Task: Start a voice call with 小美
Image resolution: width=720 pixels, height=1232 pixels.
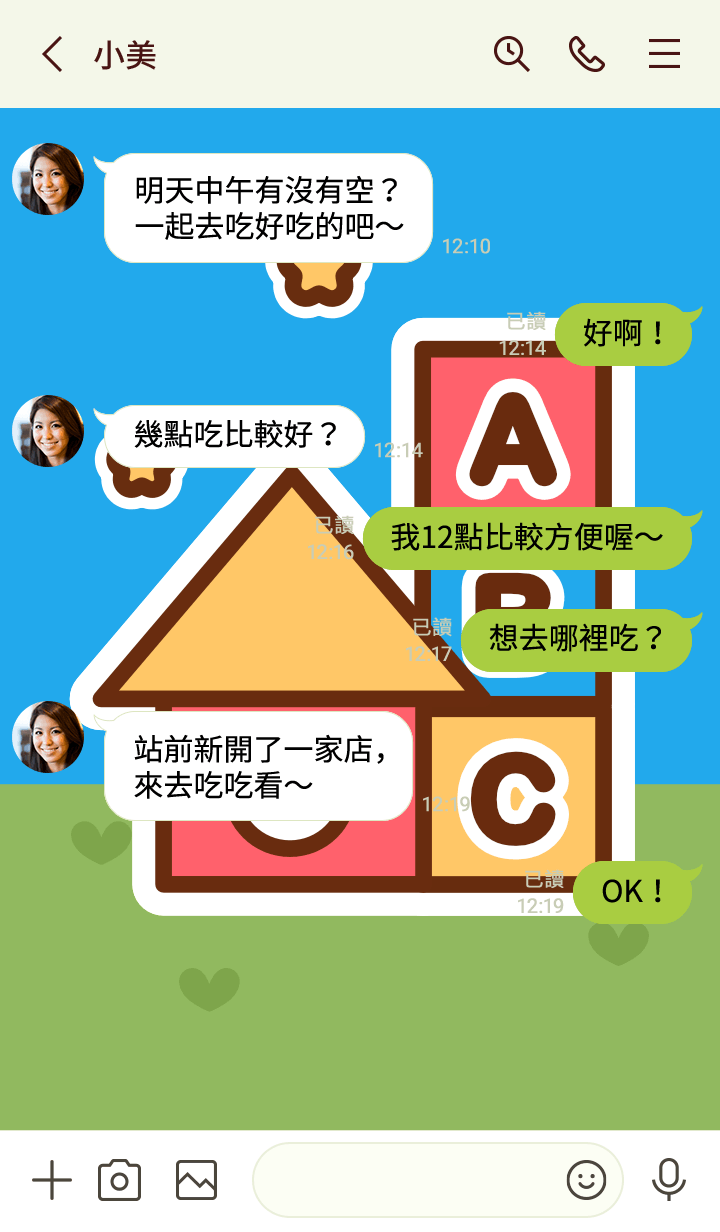Action: click(587, 54)
